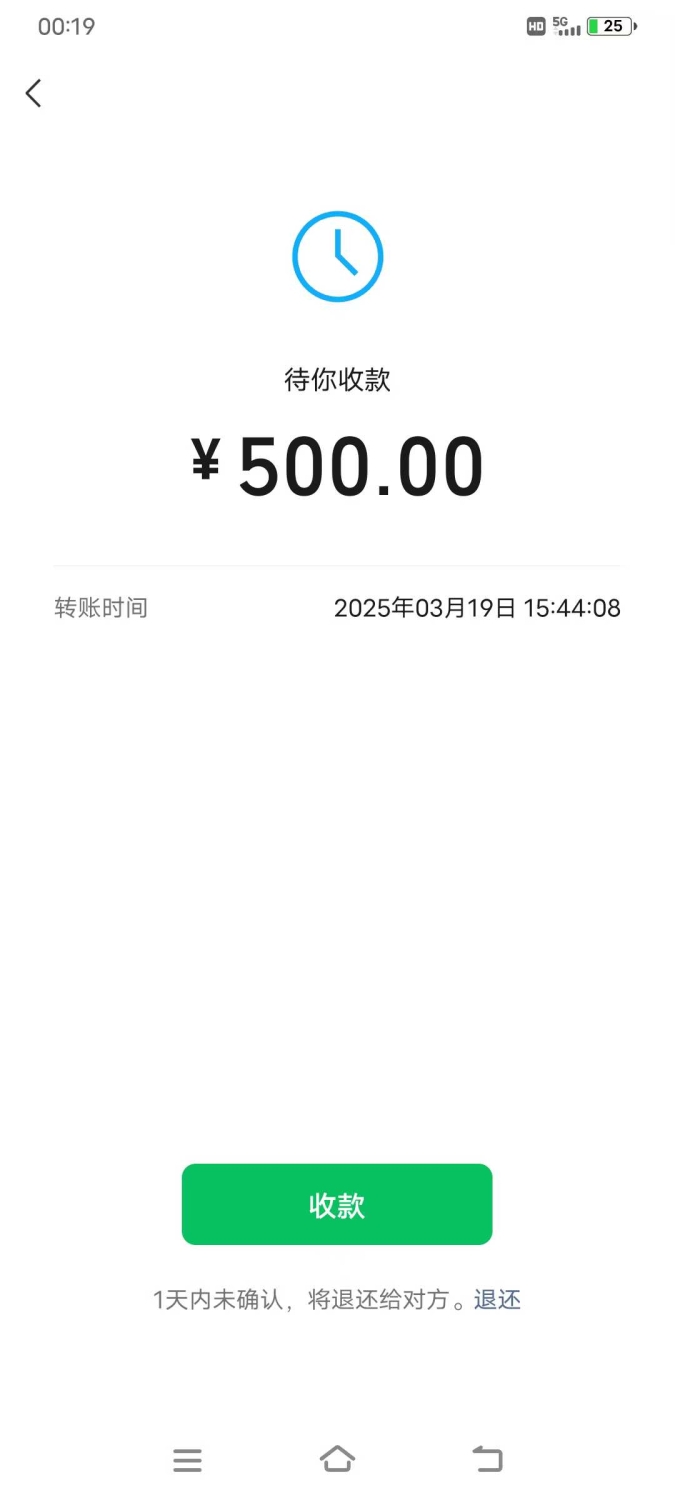The height and width of the screenshot is (1500, 675).
Task: Open recent apps from the navigation bar
Action: pyautogui.click(x=187, y=1460)
